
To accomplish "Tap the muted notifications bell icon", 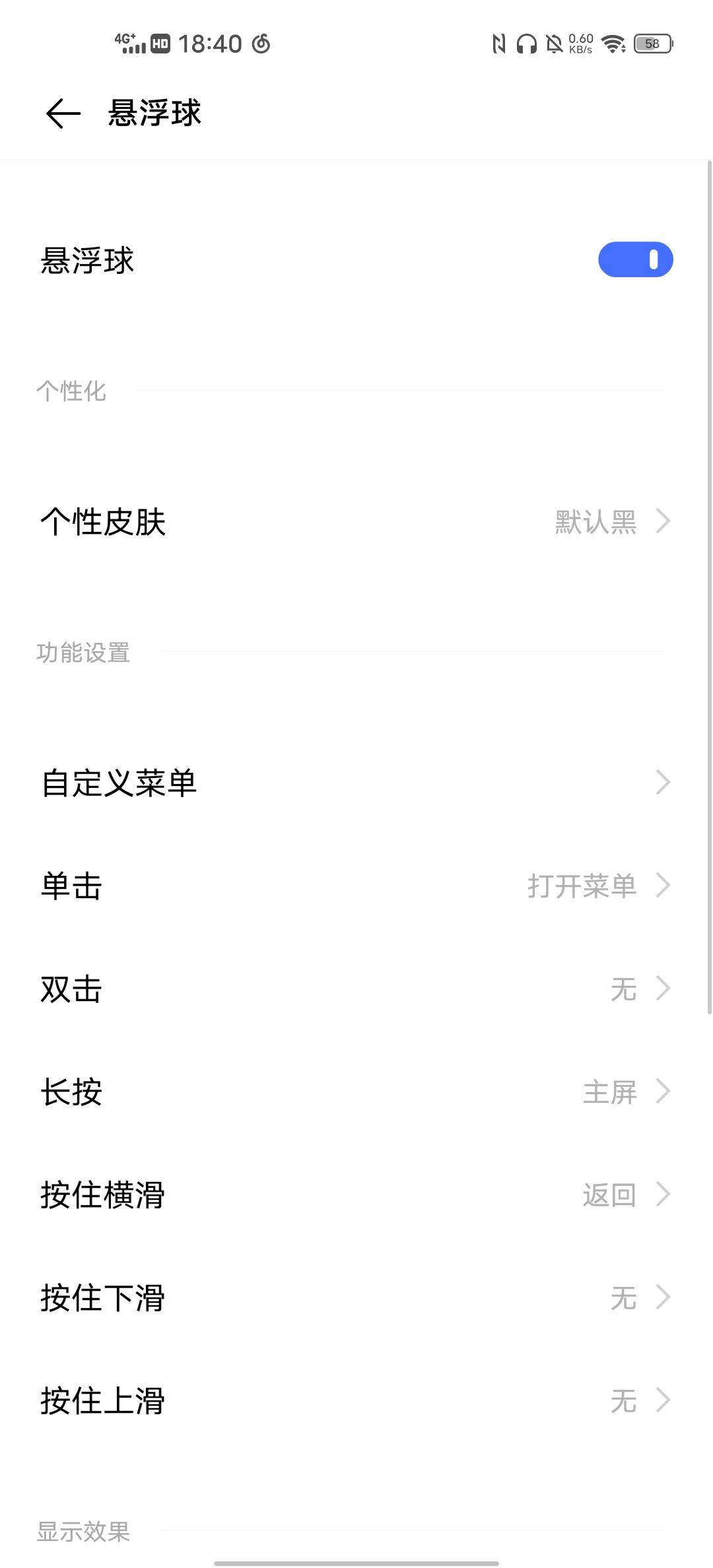I will tap(555, 44).
